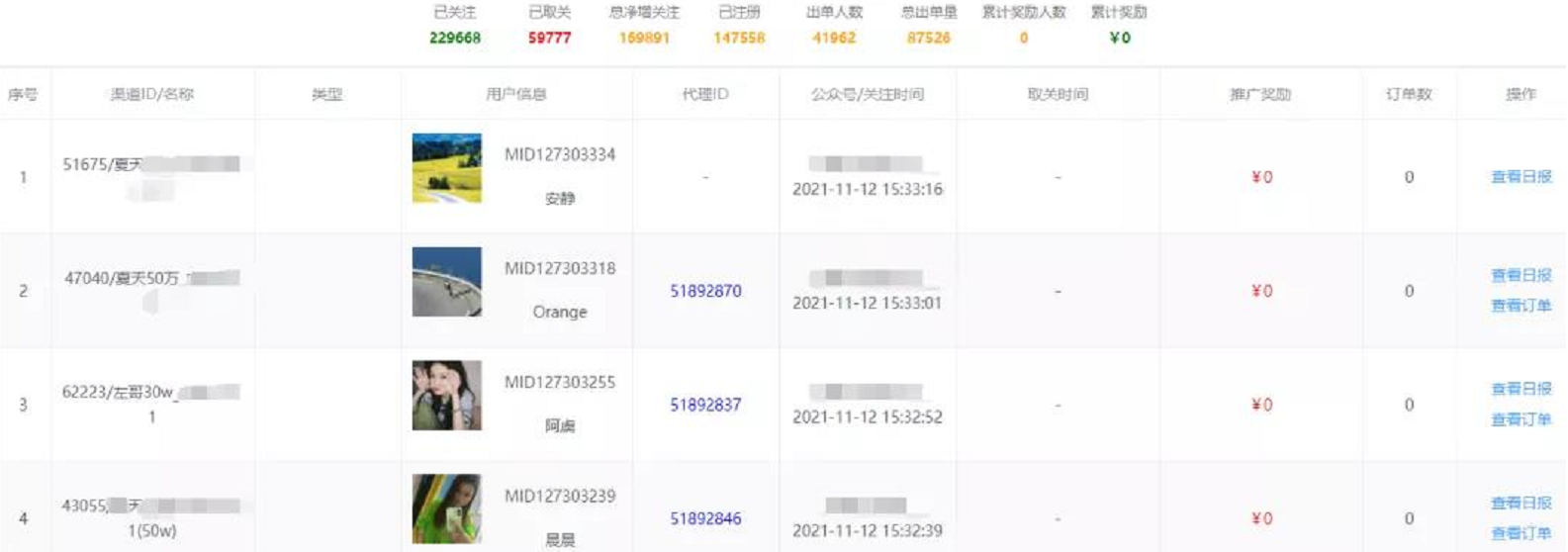The width and height of the screenshot is (1568, 552).
Task: Open 查看订单 for user Orange
Action: [x=1521, y=306]
